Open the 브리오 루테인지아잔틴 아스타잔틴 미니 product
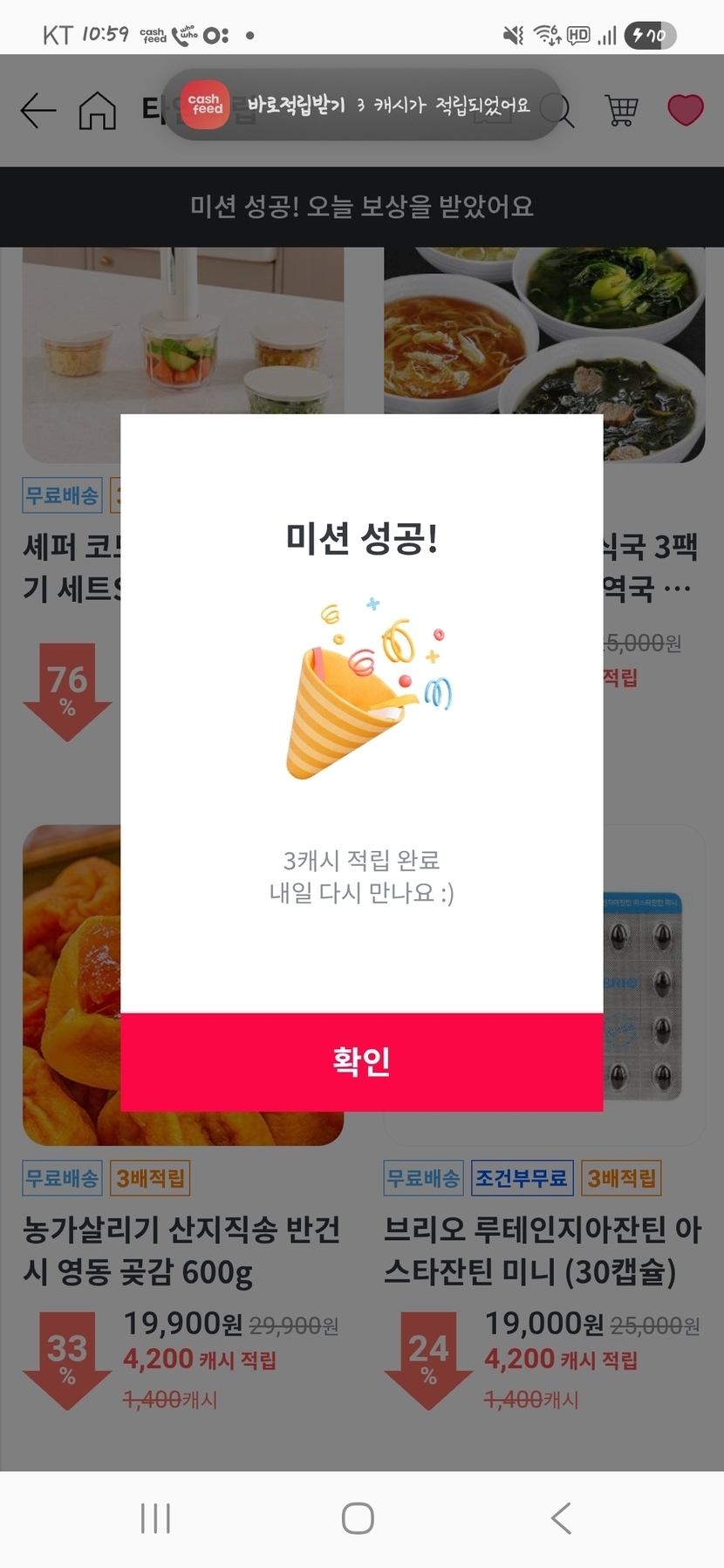 click(x=543, y=1251)
